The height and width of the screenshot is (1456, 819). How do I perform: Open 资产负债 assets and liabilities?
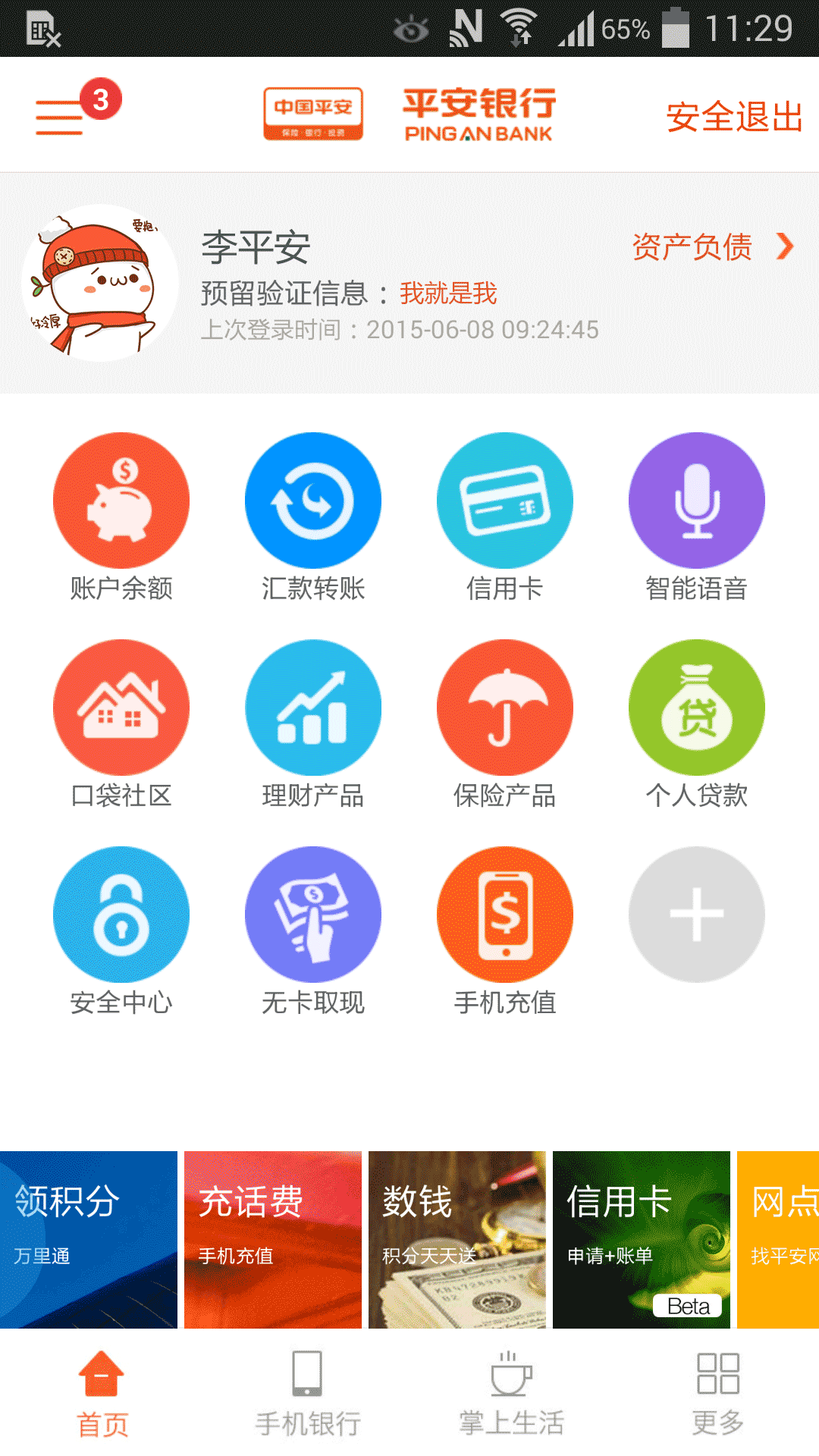pyautogui.click(x=711, y=247)
